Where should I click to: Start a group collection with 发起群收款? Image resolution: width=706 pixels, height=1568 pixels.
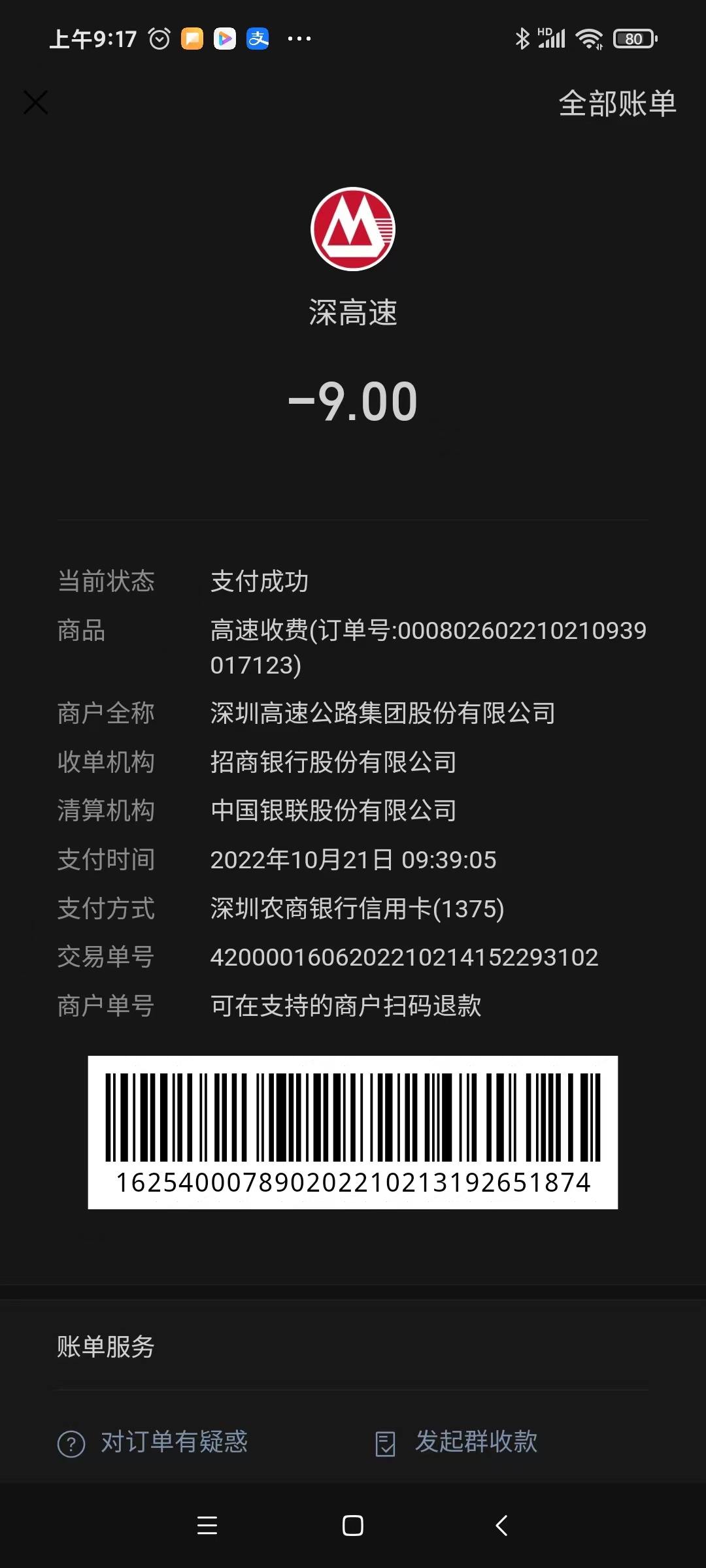click(456, 1442)
